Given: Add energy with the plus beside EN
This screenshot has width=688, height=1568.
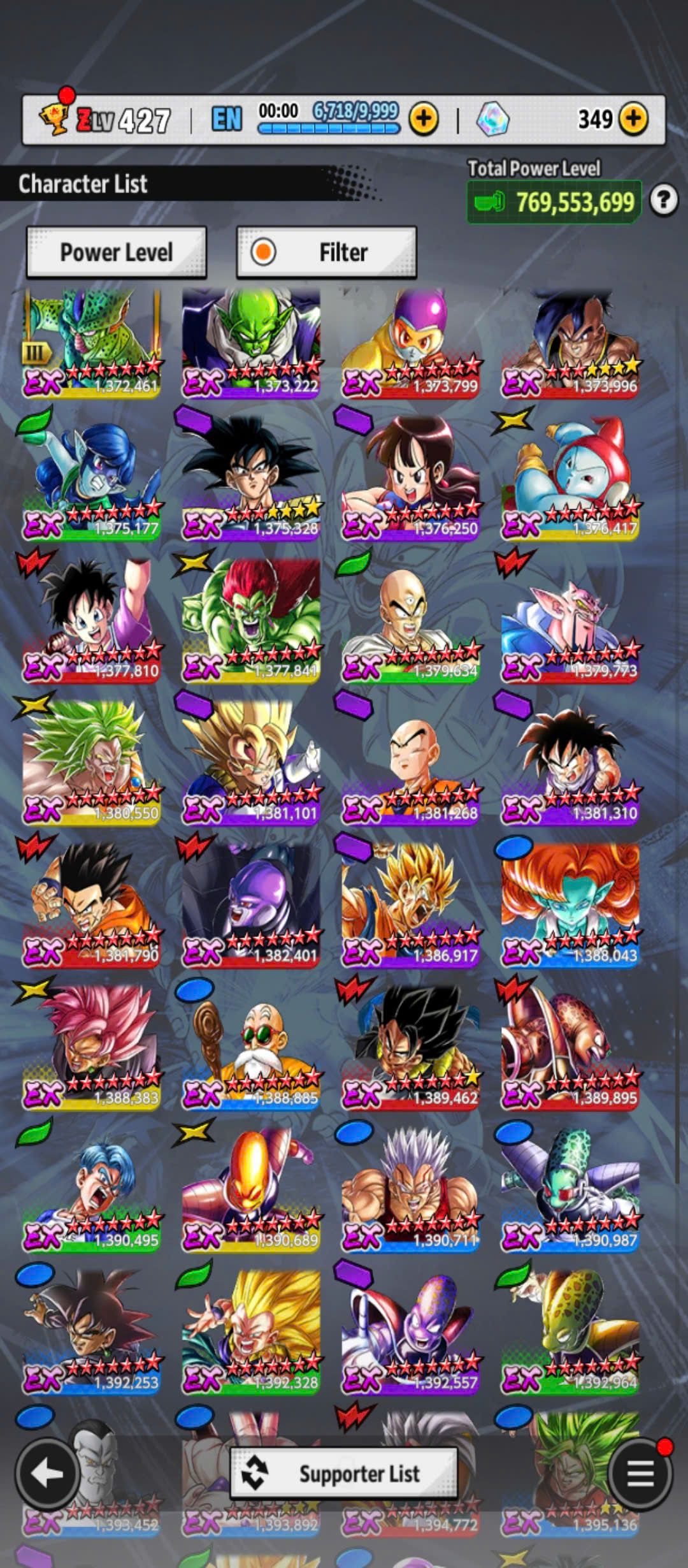Looking at the screenshot, I should coord(424,119).
